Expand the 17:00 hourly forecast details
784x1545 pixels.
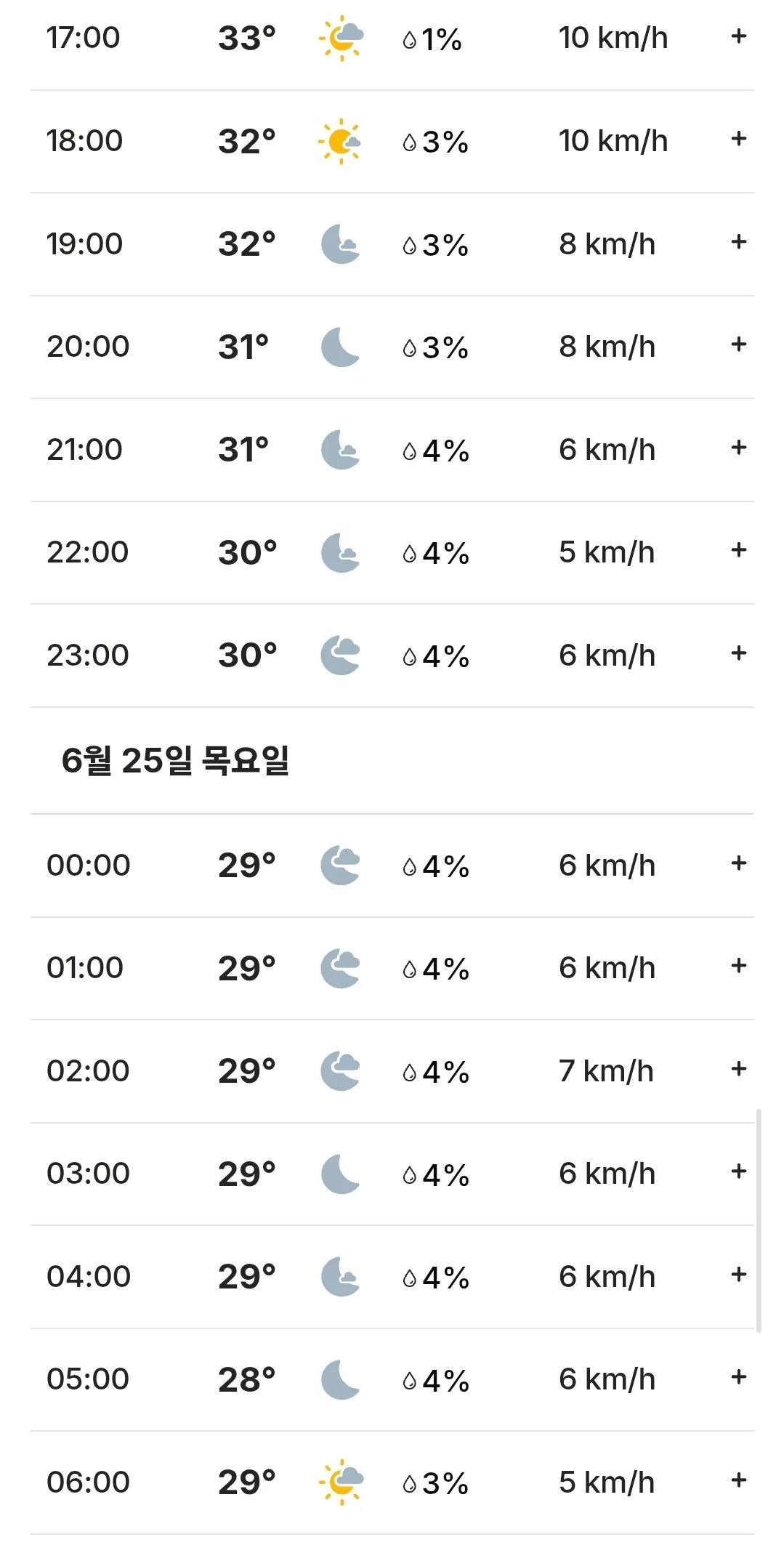pos(738,36)
